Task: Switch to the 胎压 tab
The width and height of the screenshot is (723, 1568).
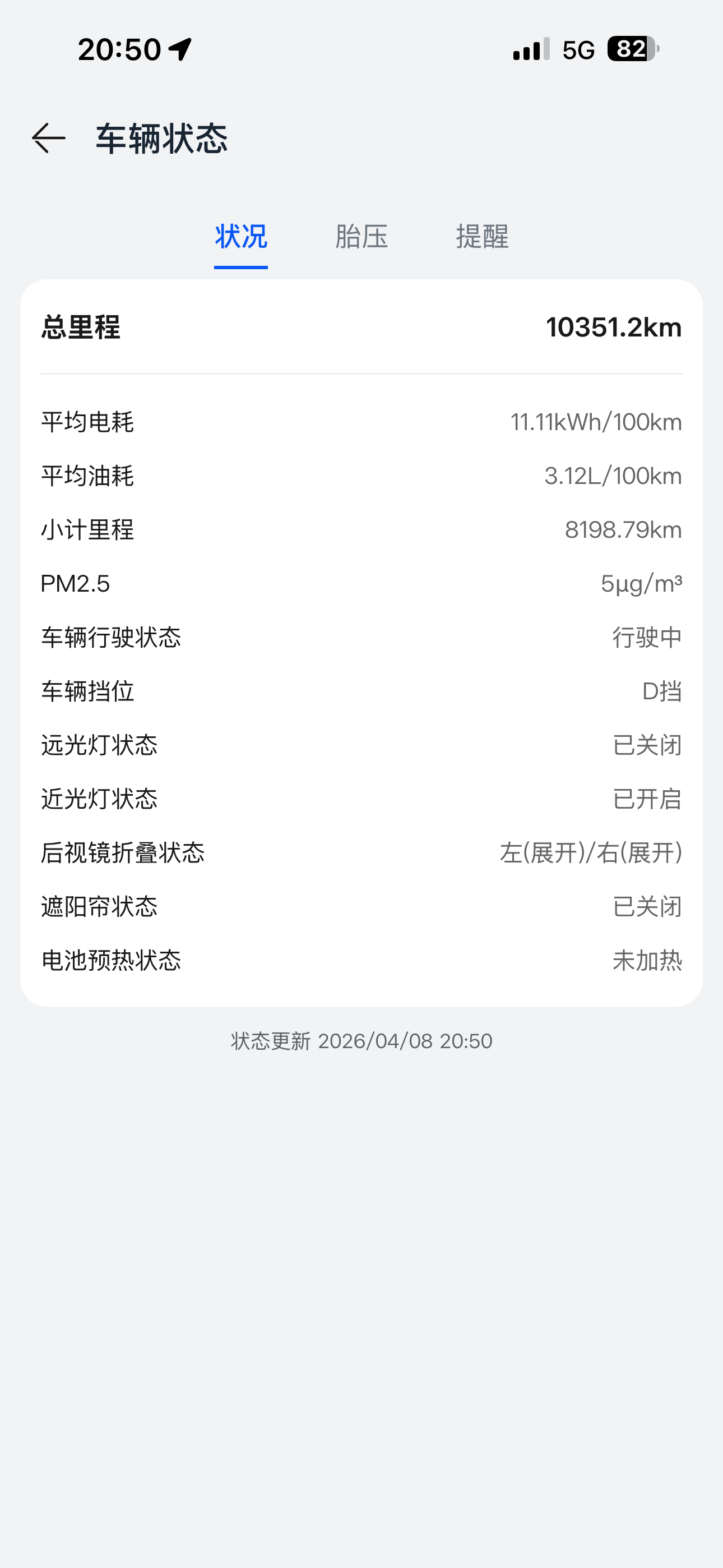Action: (361, 237)
